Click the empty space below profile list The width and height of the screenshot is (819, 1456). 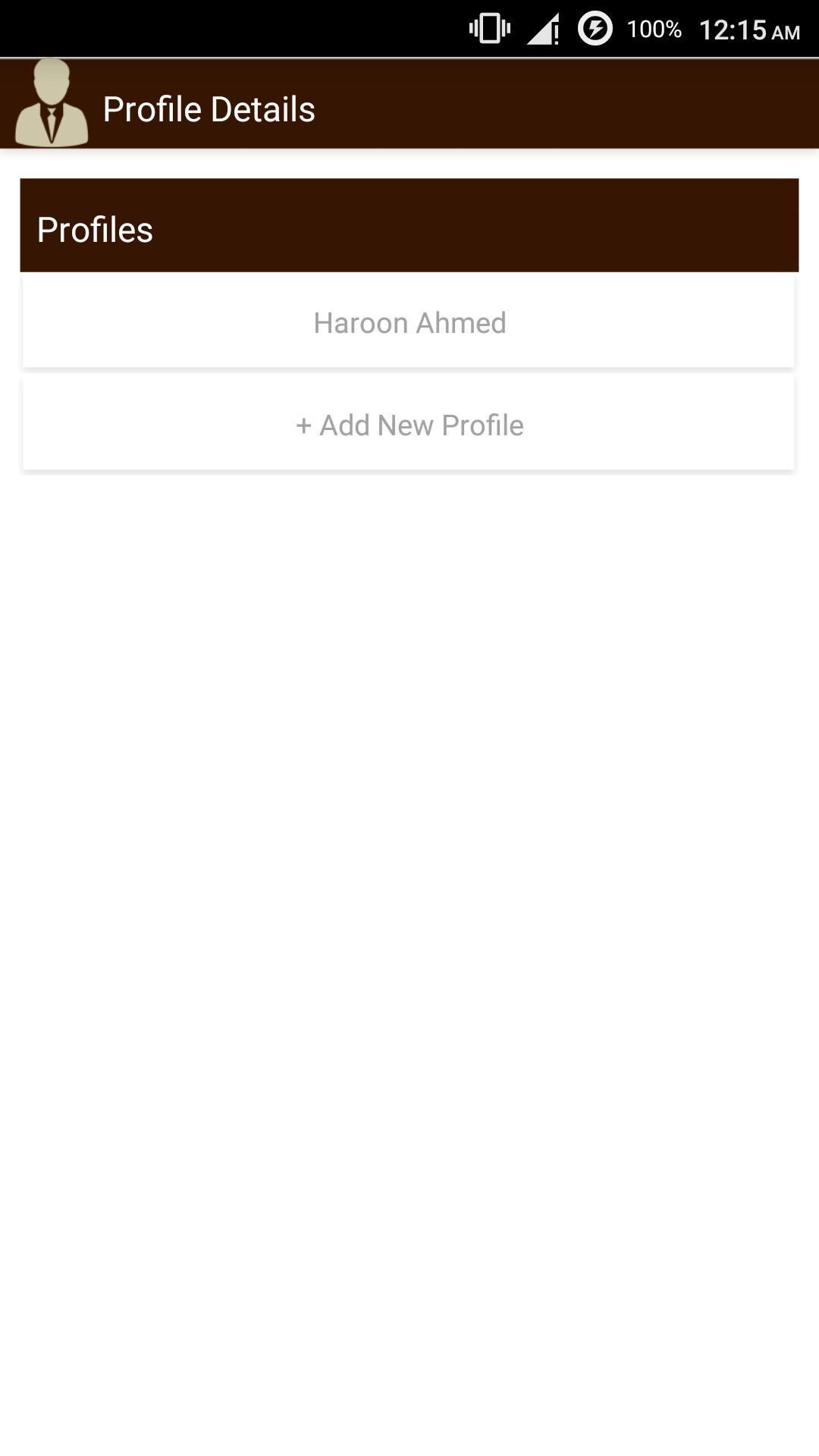click(x=409, y=910)
